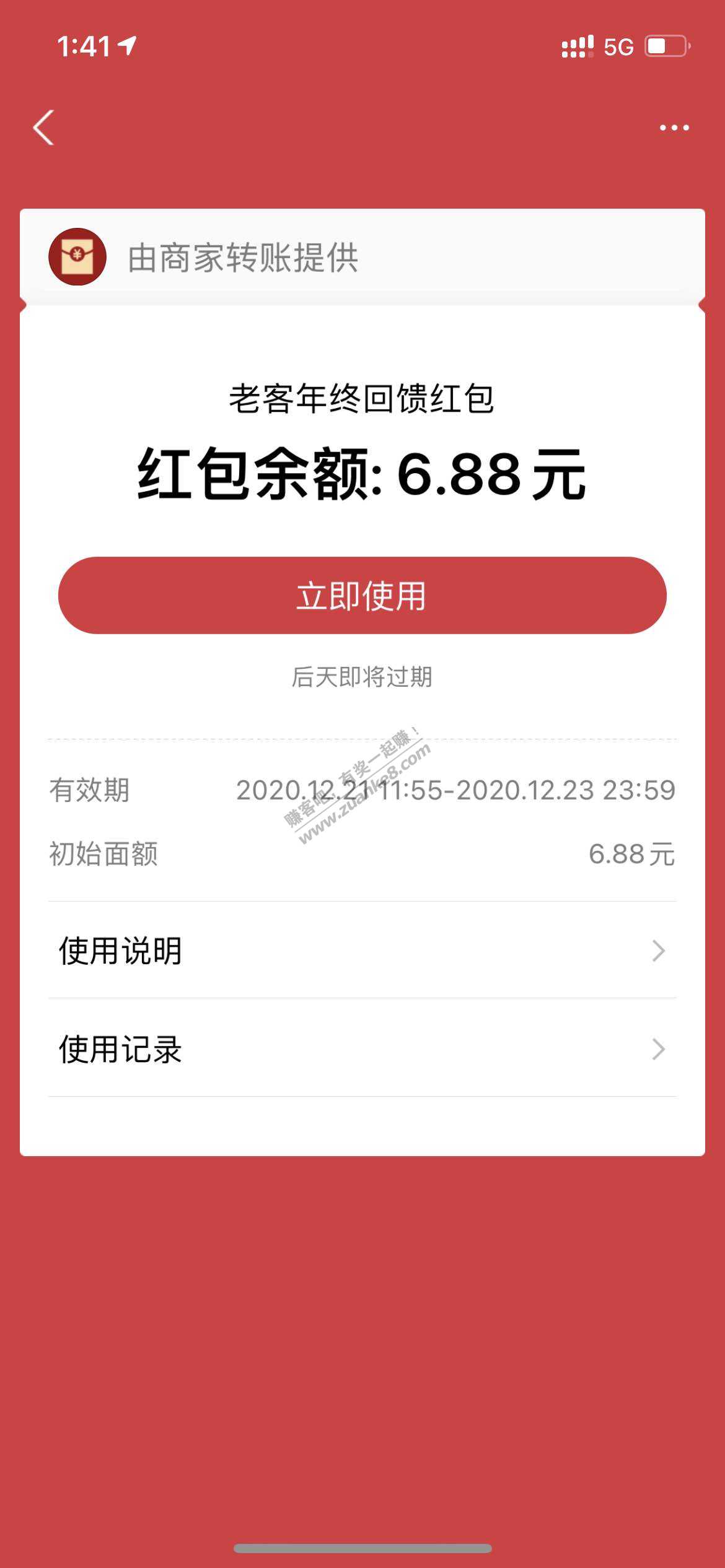725x1568 pixels.
Task: Open the three-dot overflow menu
Action: click(x=674, y=128)
